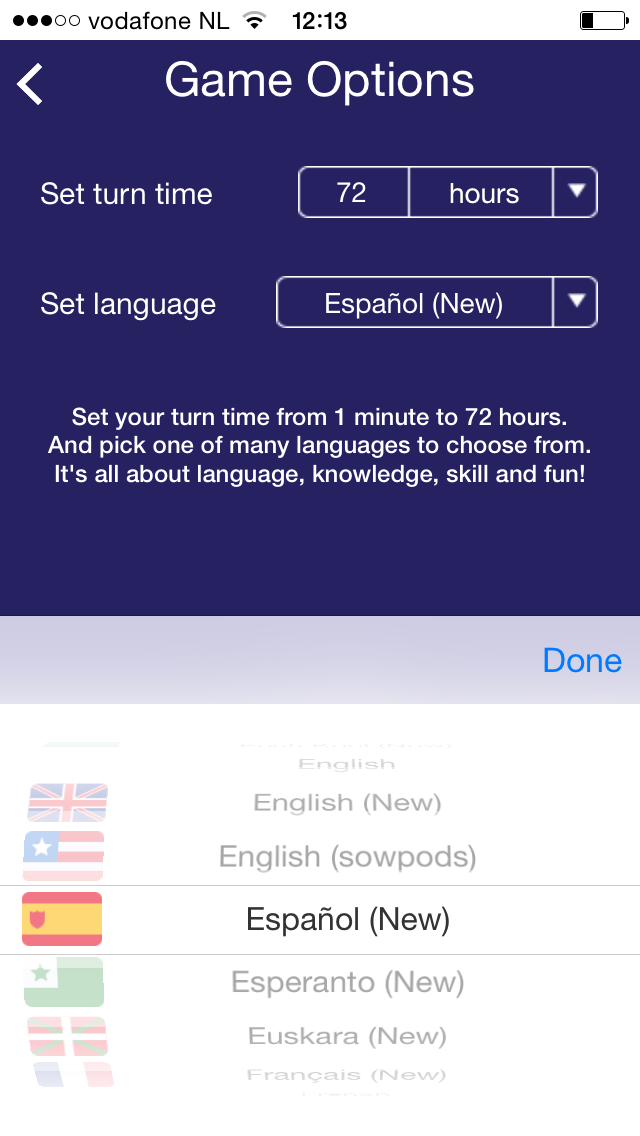640x1136 pixels.
Task: Select English (New) in the picker
Action: tap(347, 803)
